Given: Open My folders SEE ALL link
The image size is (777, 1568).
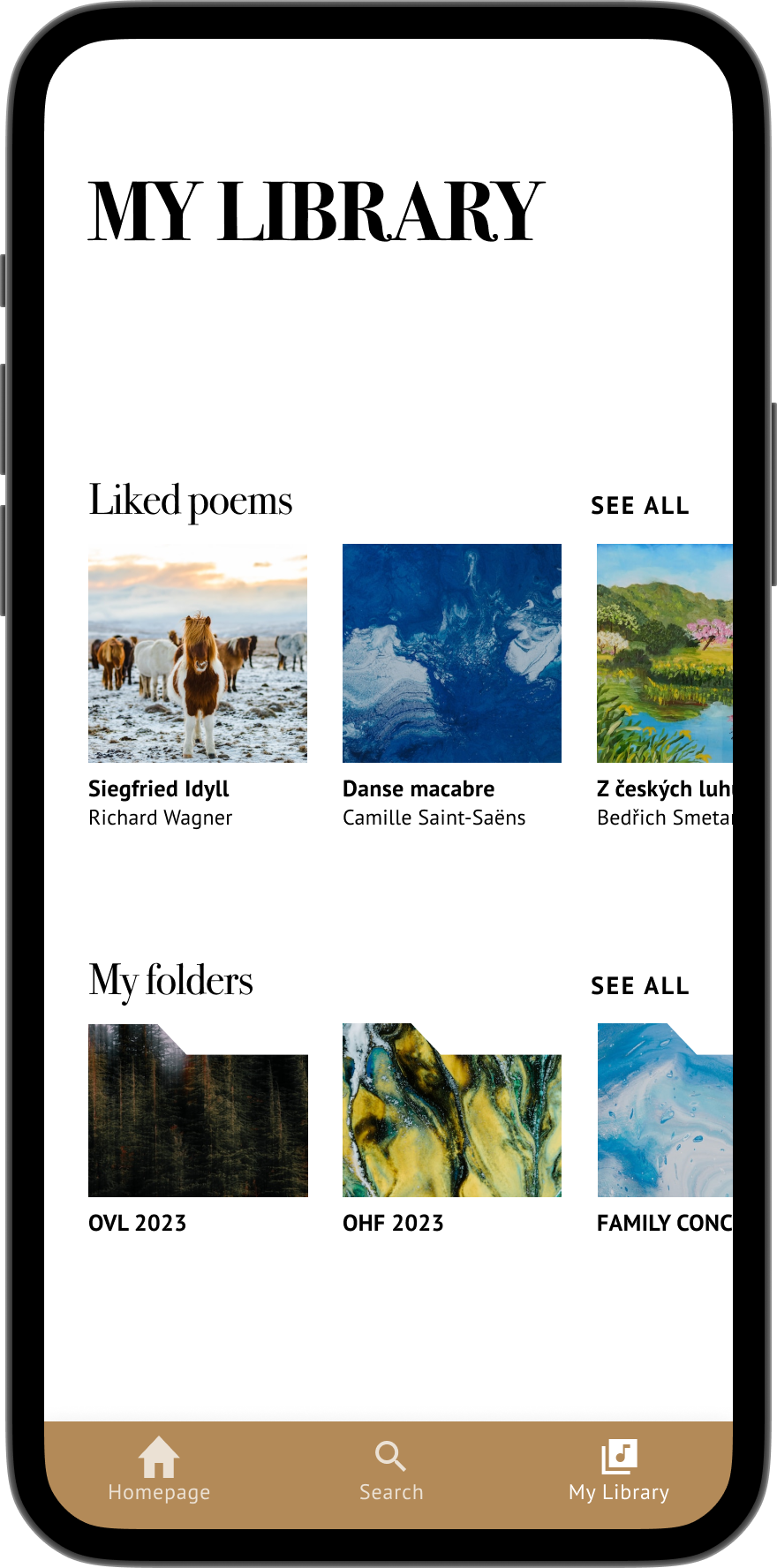Looking at the screenshot, I should coord(639,986).
